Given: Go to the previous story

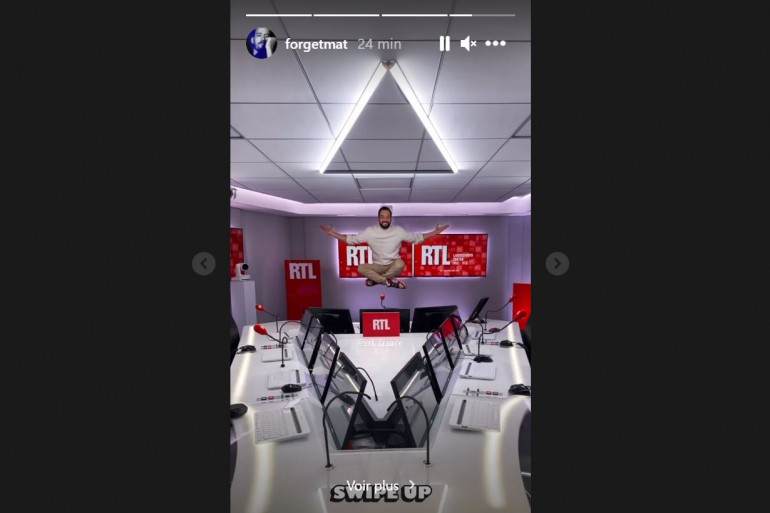Looking at the screenshot, I should click(204, 264).
